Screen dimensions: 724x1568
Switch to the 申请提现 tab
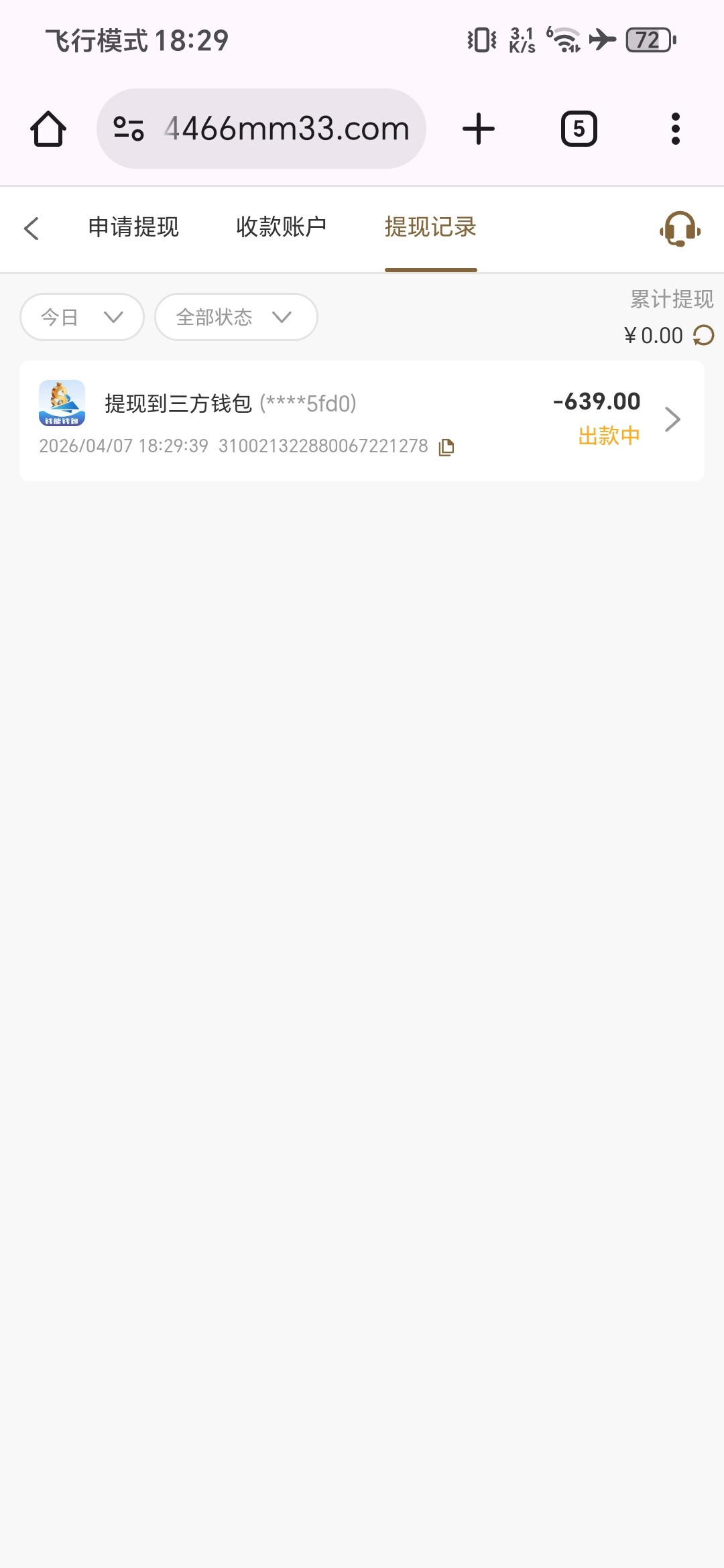[133, 227]
